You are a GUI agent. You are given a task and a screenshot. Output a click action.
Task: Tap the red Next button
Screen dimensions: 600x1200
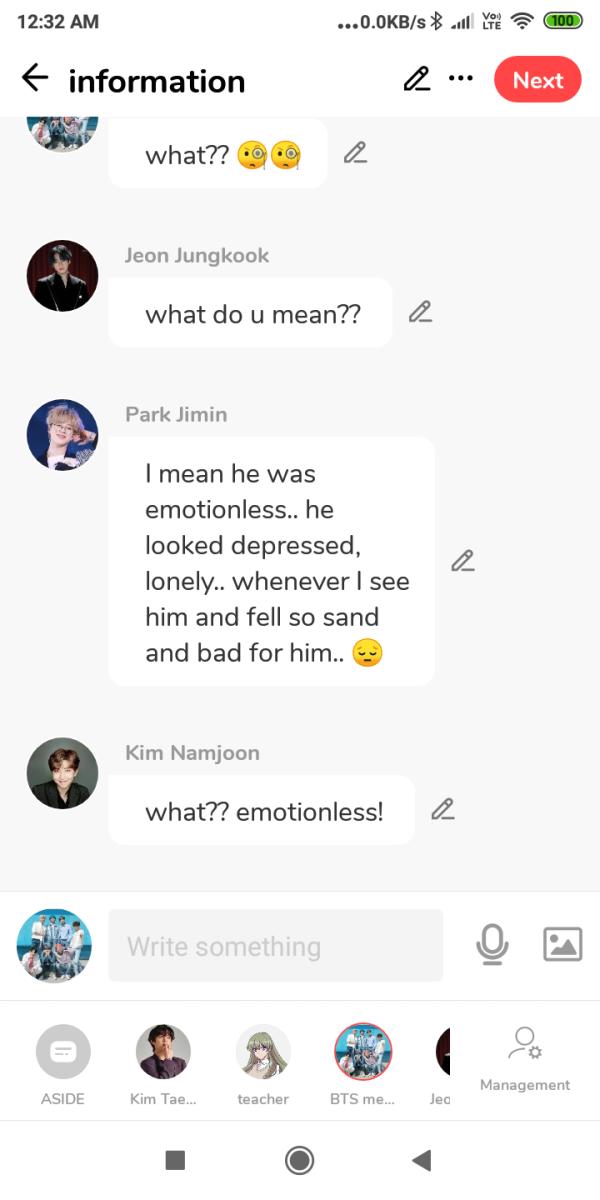pos(538,80)
